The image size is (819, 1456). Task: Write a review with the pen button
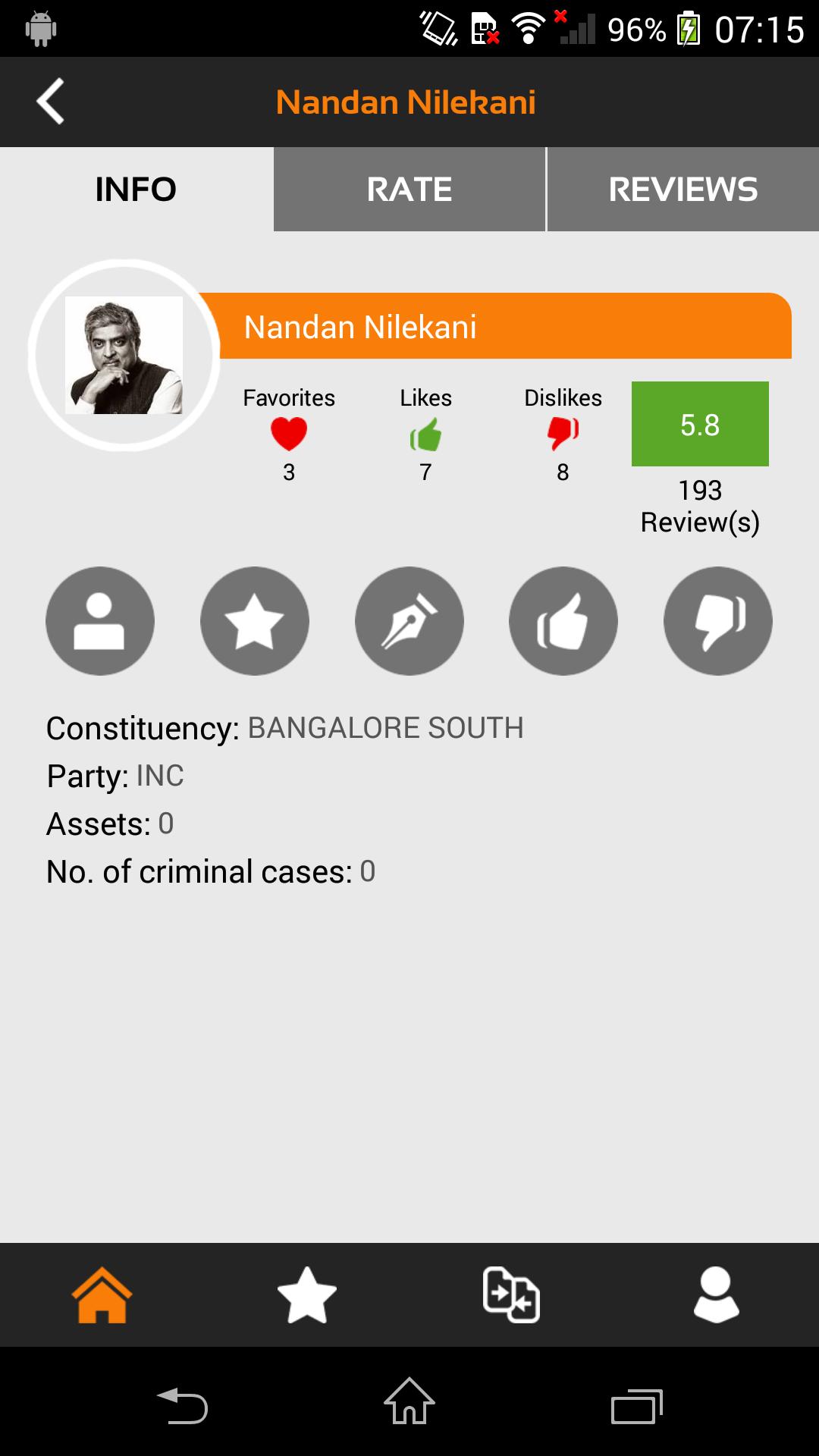point(409,621)
